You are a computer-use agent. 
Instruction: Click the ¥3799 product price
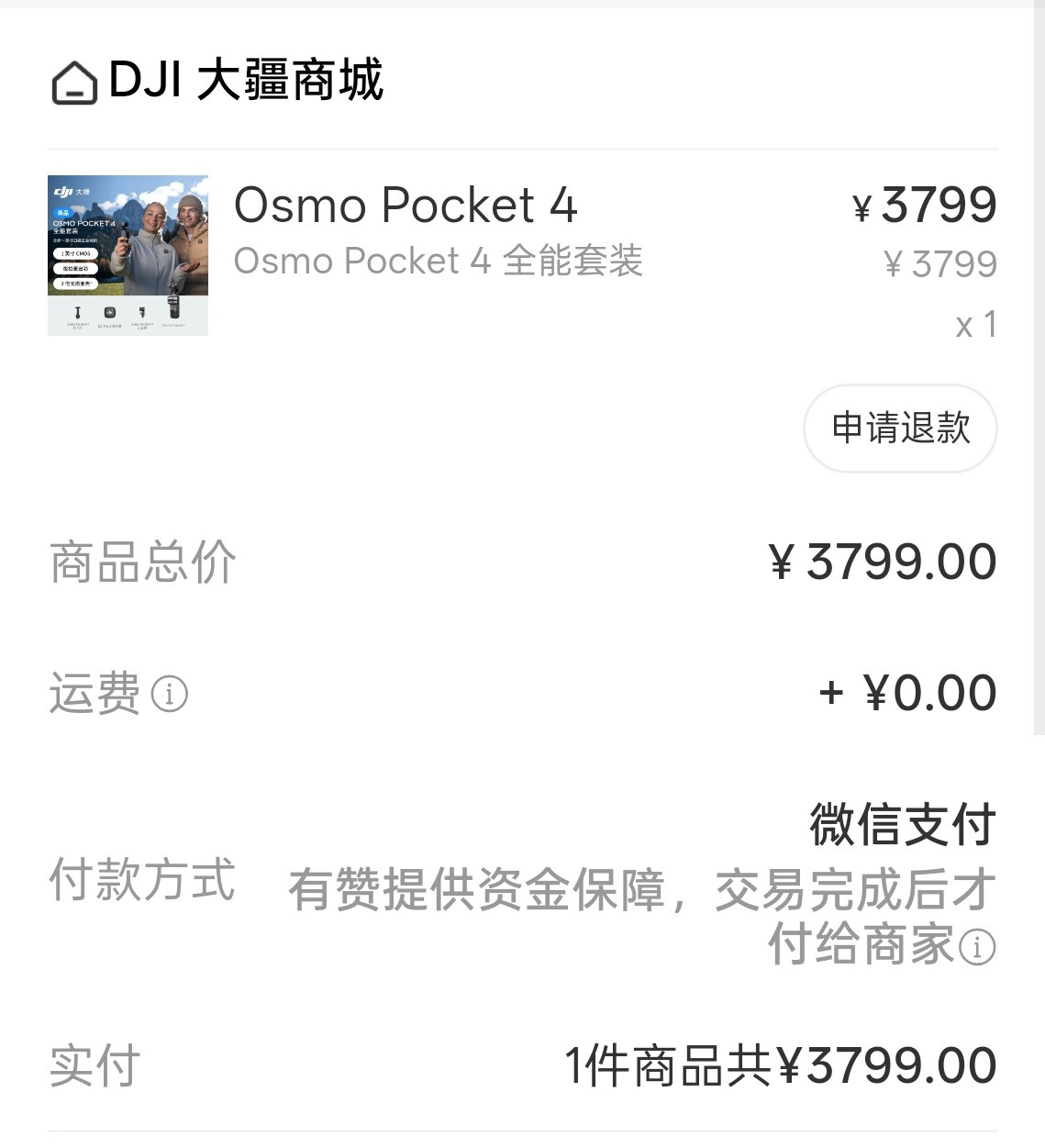(923, 206)
